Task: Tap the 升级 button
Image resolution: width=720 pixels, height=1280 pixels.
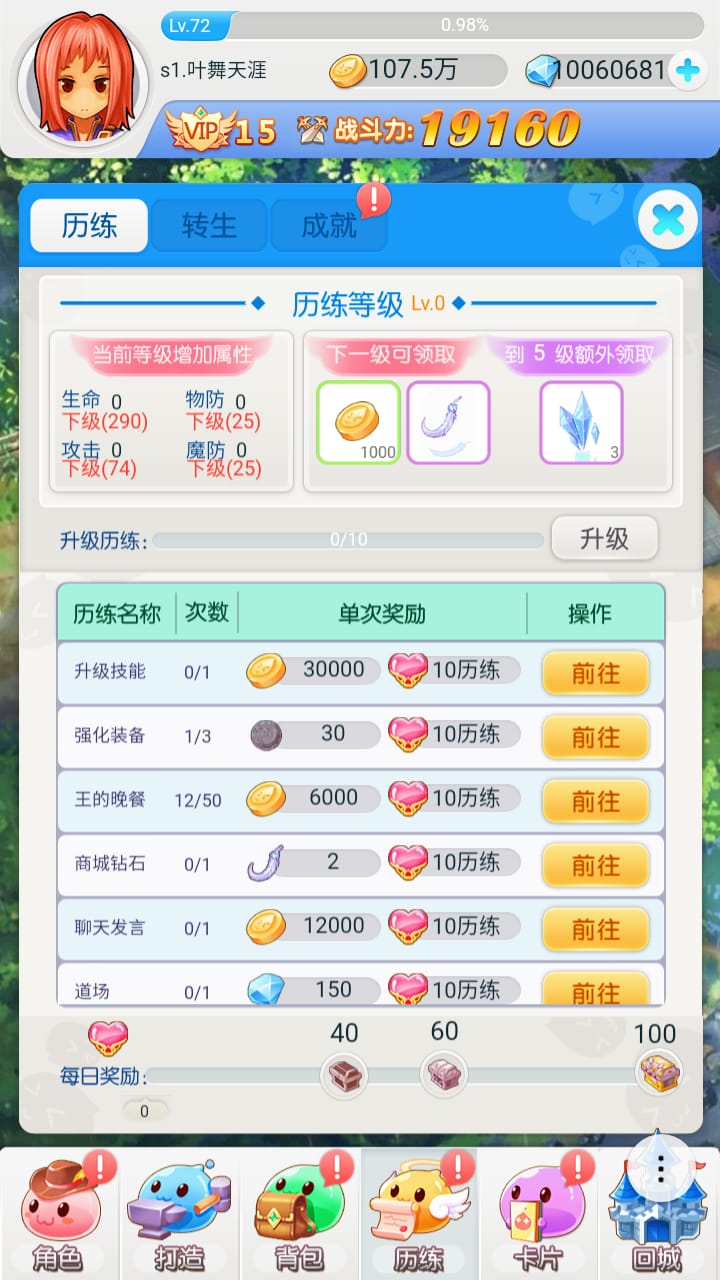Action: [x=604, y=539]
